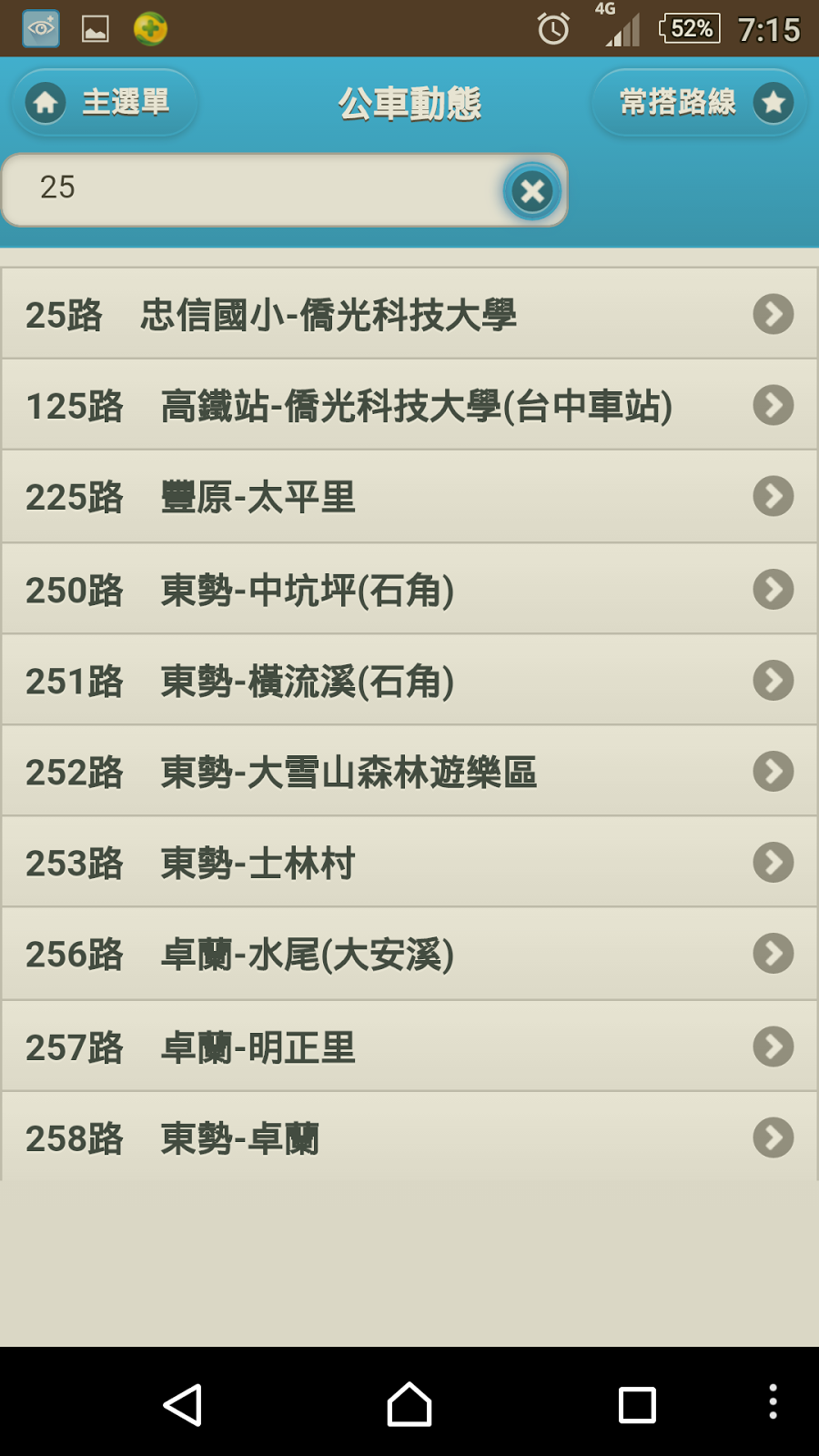
Task: Select route 125路 高鐵站-僑光科技大學
Action: [409, 406]
